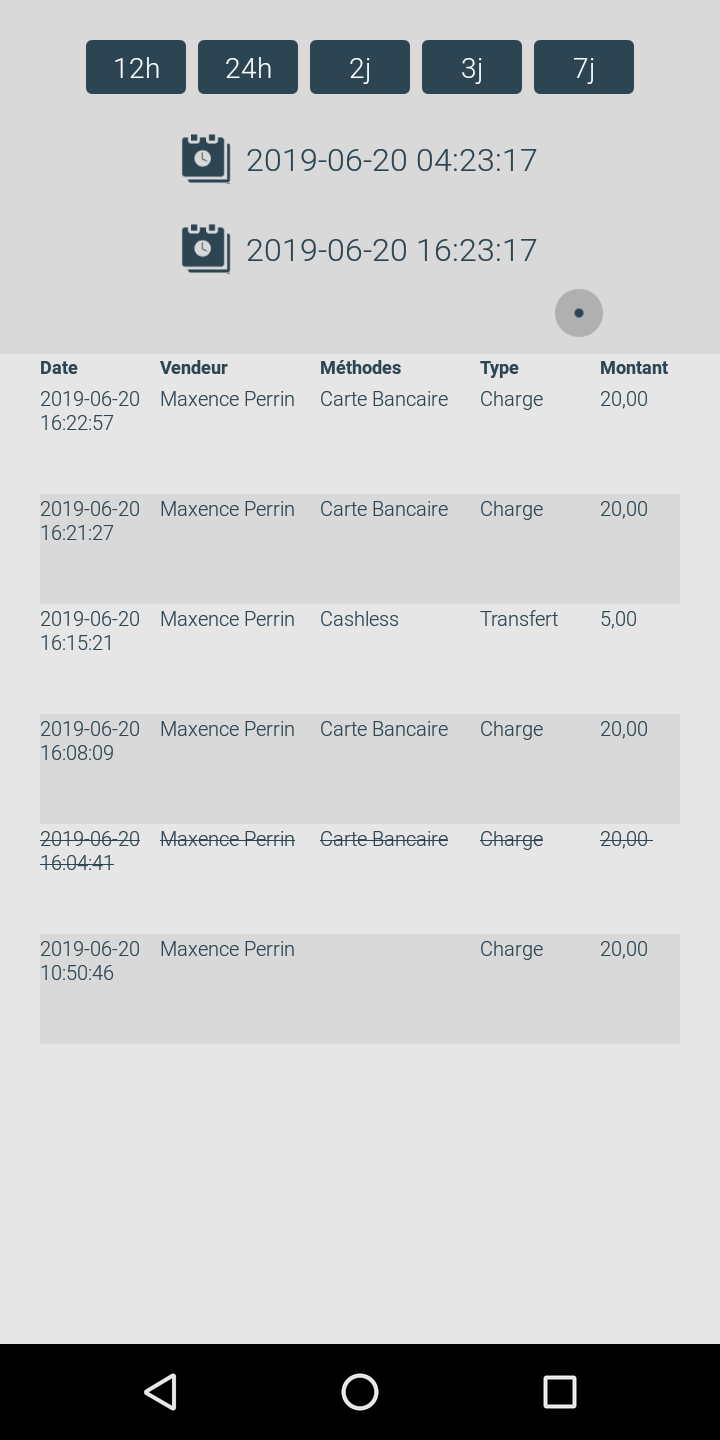Choose the 3j time range
This screenshot has height=1440, width=720.
(472, 67)
